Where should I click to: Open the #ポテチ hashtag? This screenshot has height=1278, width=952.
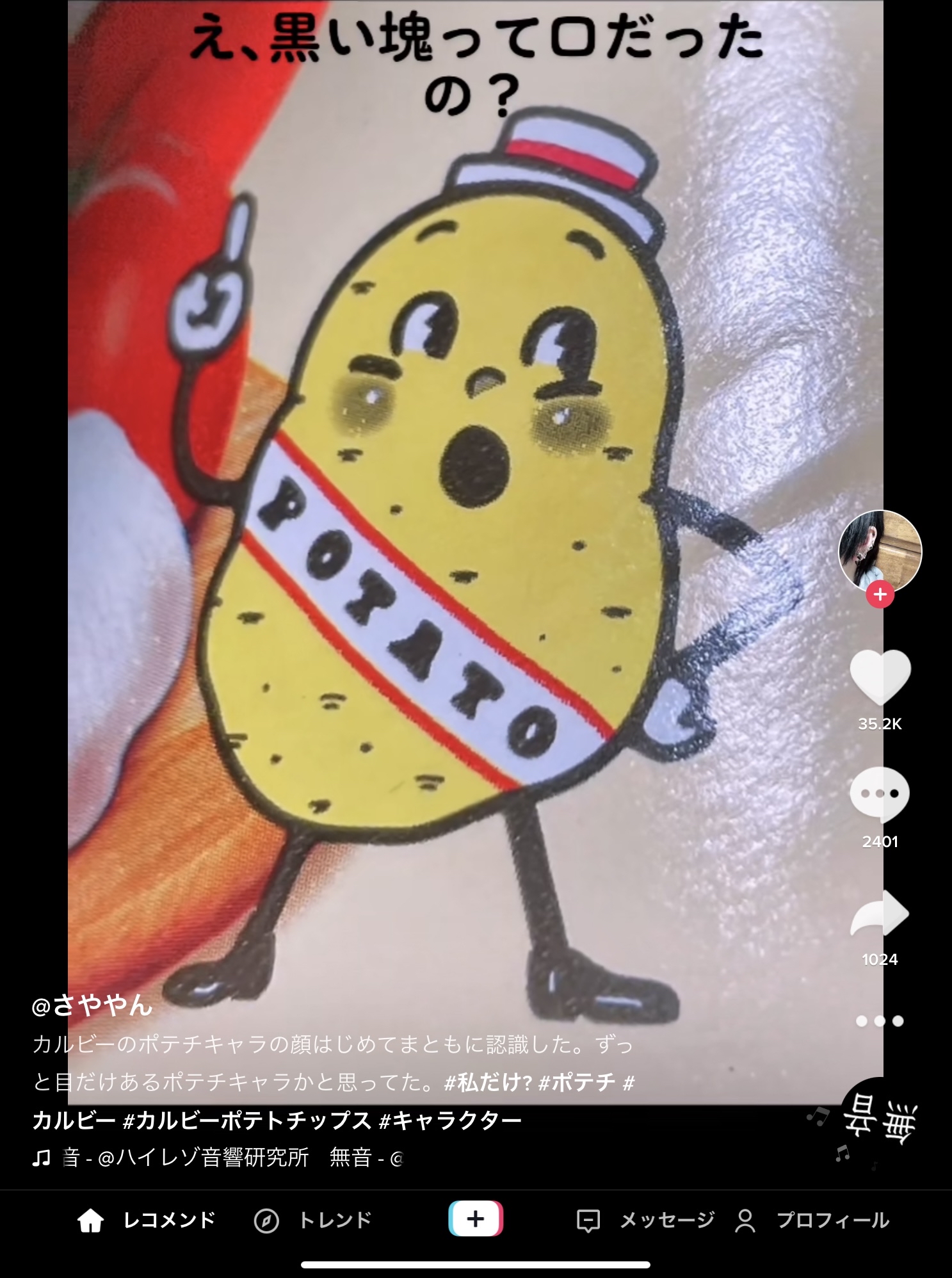576,1083
